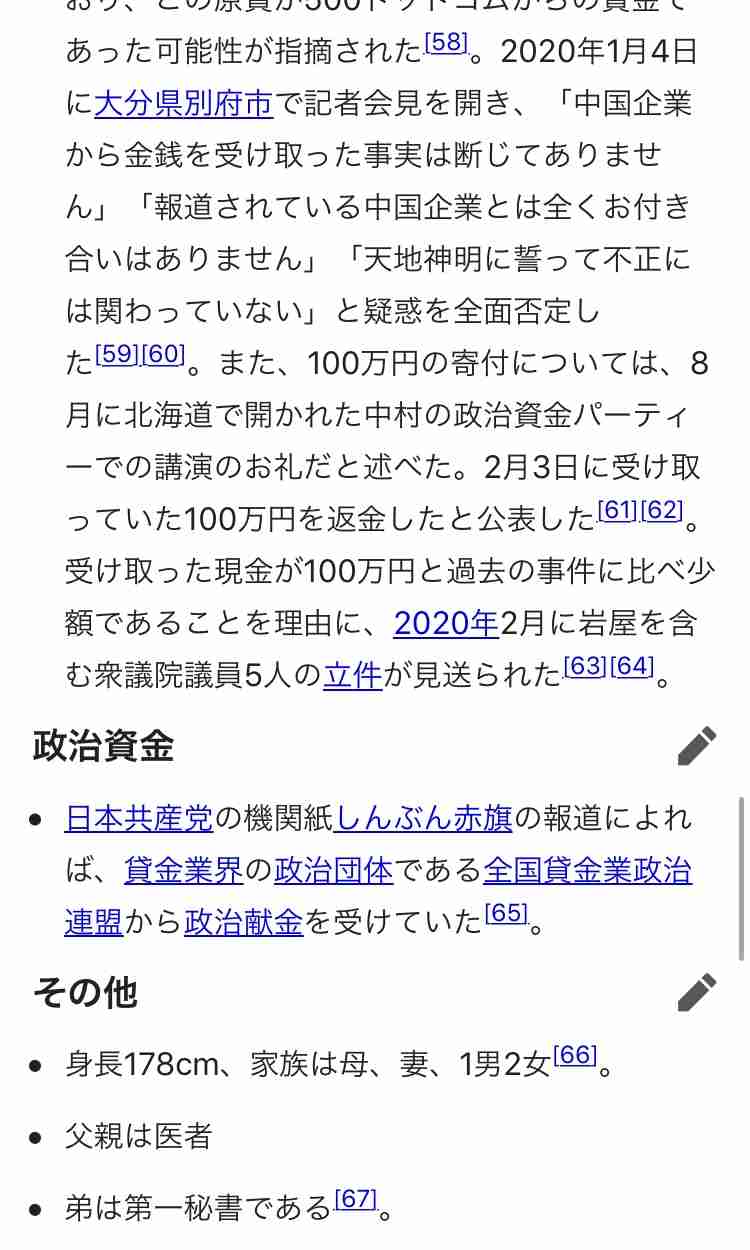Open citation reference 62

pyautogui.click(x=663, y=510)
